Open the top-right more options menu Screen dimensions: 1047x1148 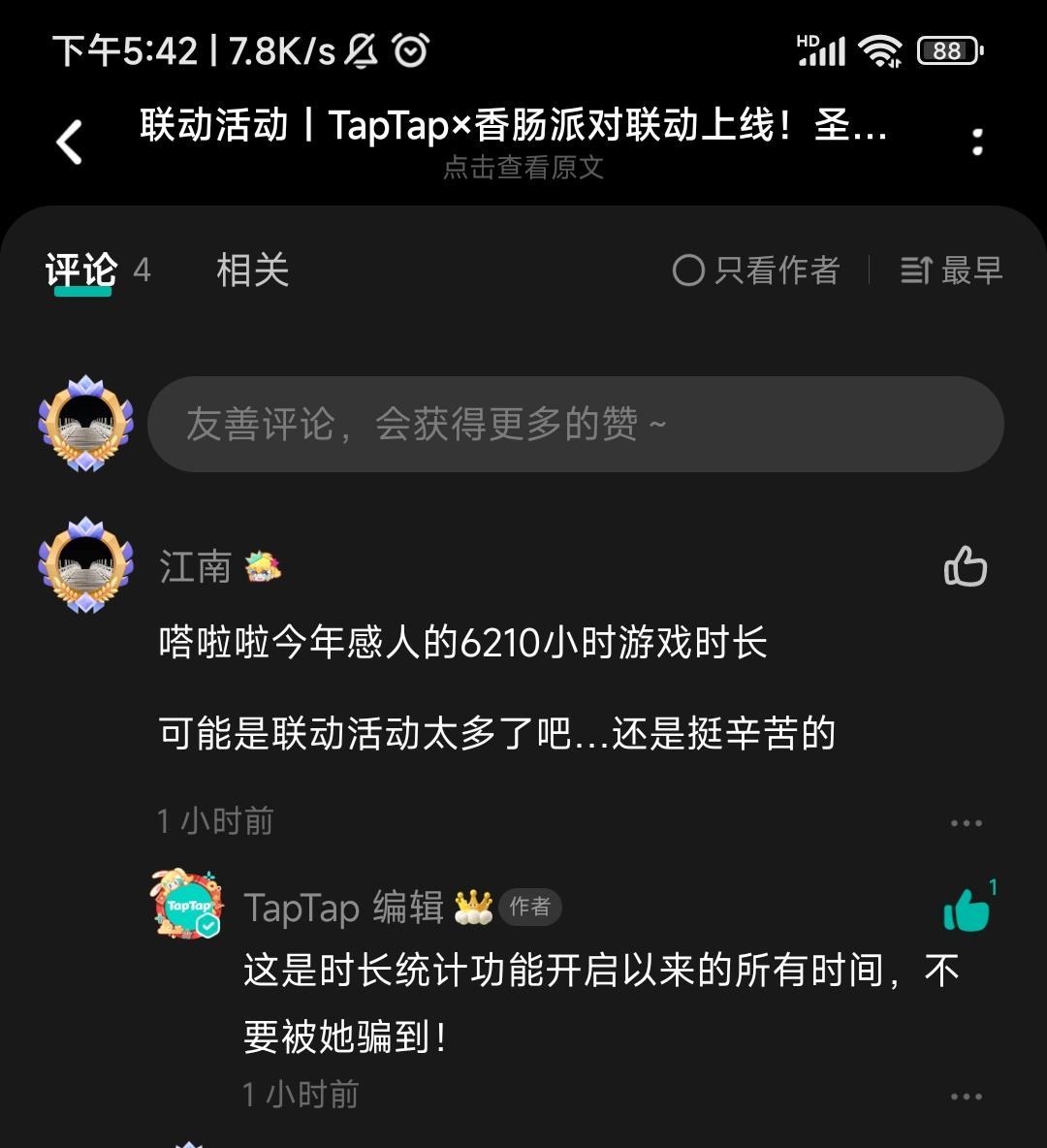tap(977, 142)
